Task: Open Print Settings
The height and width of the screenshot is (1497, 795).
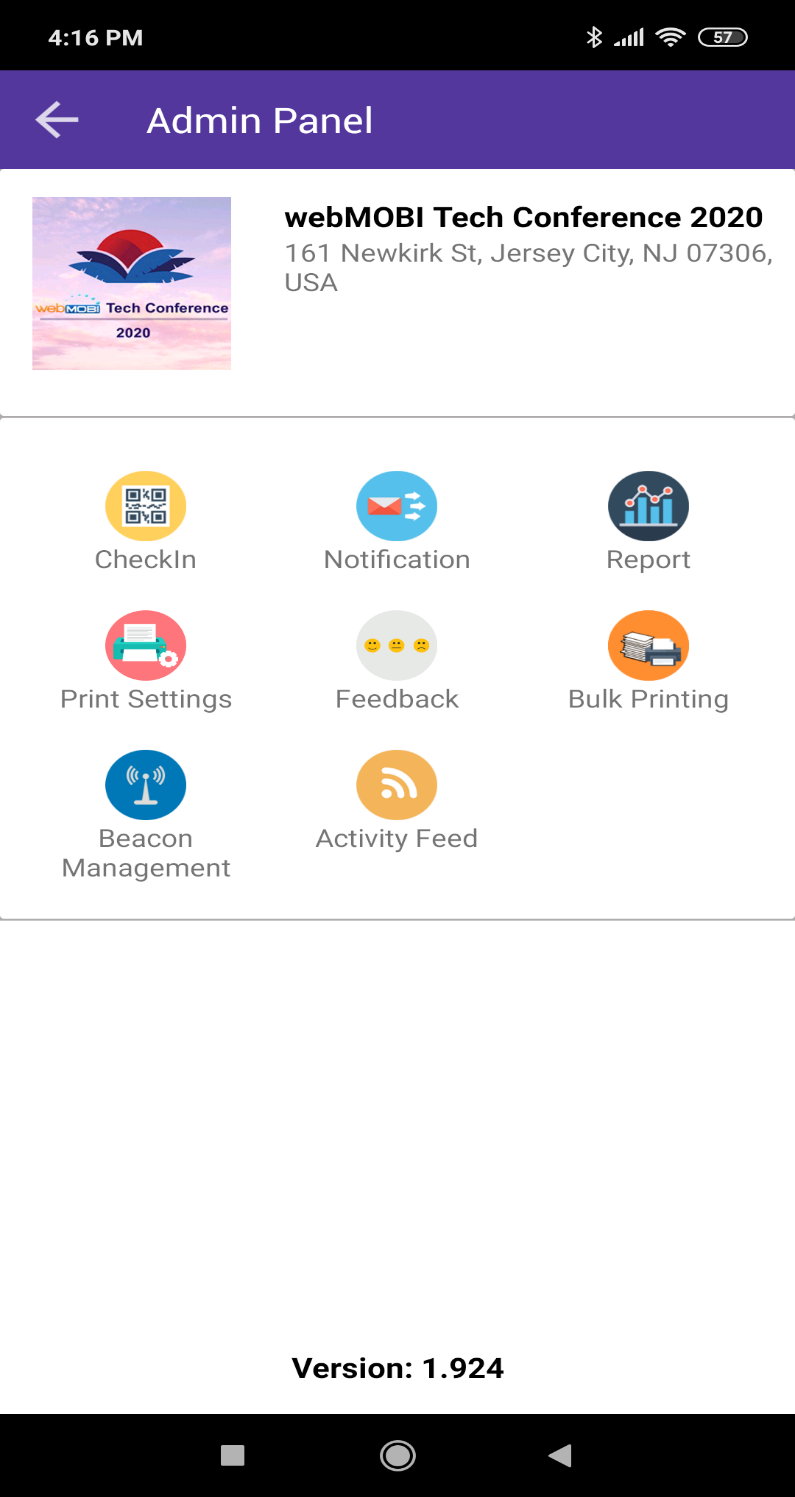Action: pos(146,661)
